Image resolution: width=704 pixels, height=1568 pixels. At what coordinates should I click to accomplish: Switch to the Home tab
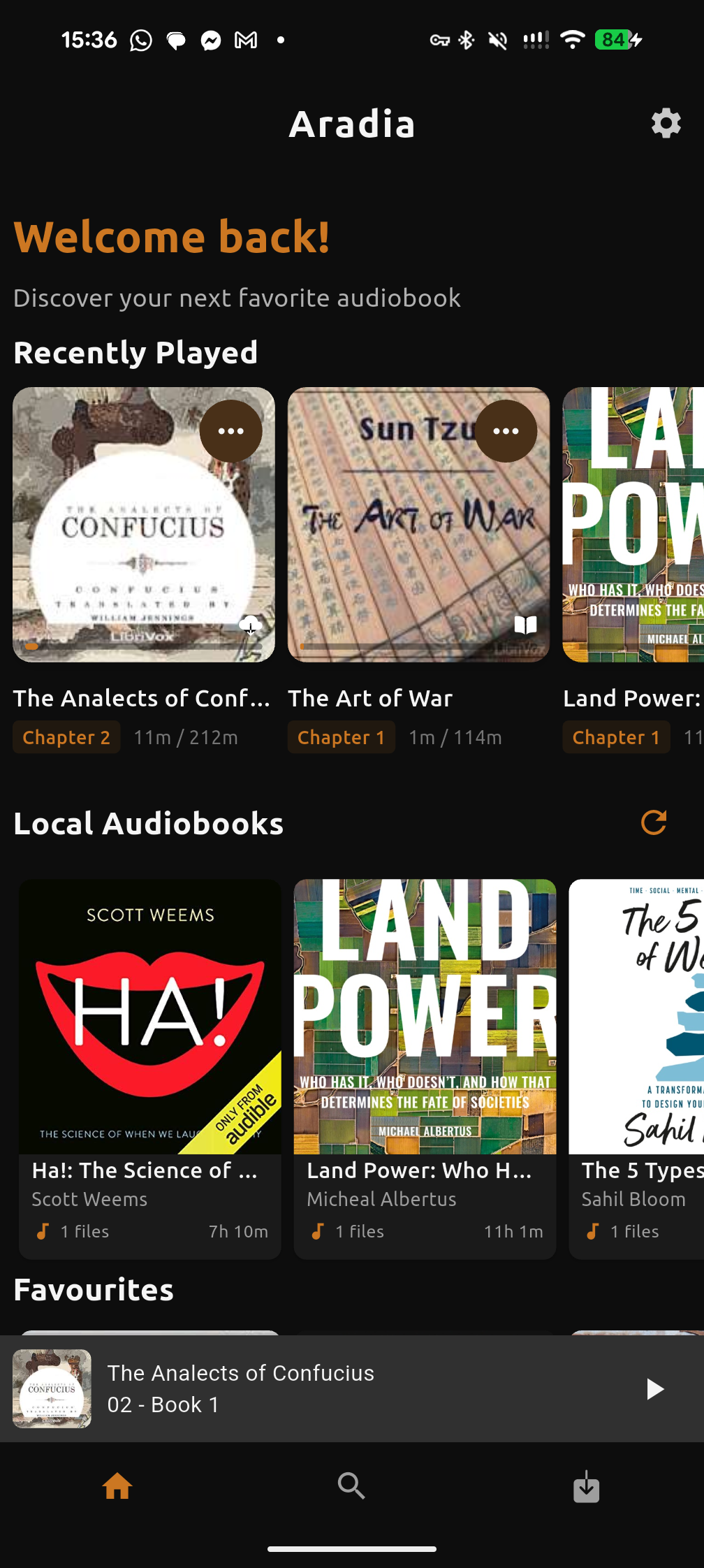pyautogui.click(x=117, y=1486)
